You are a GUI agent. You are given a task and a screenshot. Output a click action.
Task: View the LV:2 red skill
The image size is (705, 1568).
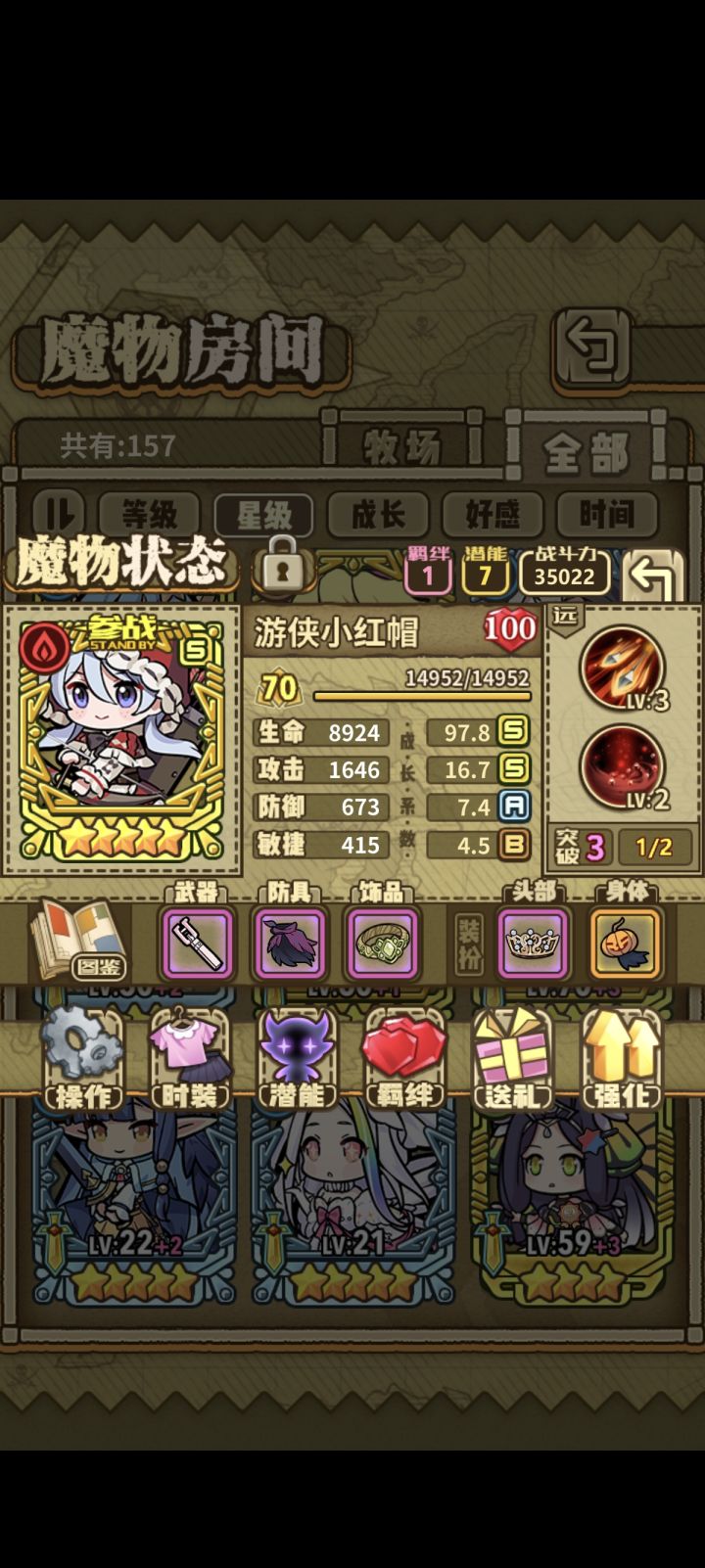624,768
